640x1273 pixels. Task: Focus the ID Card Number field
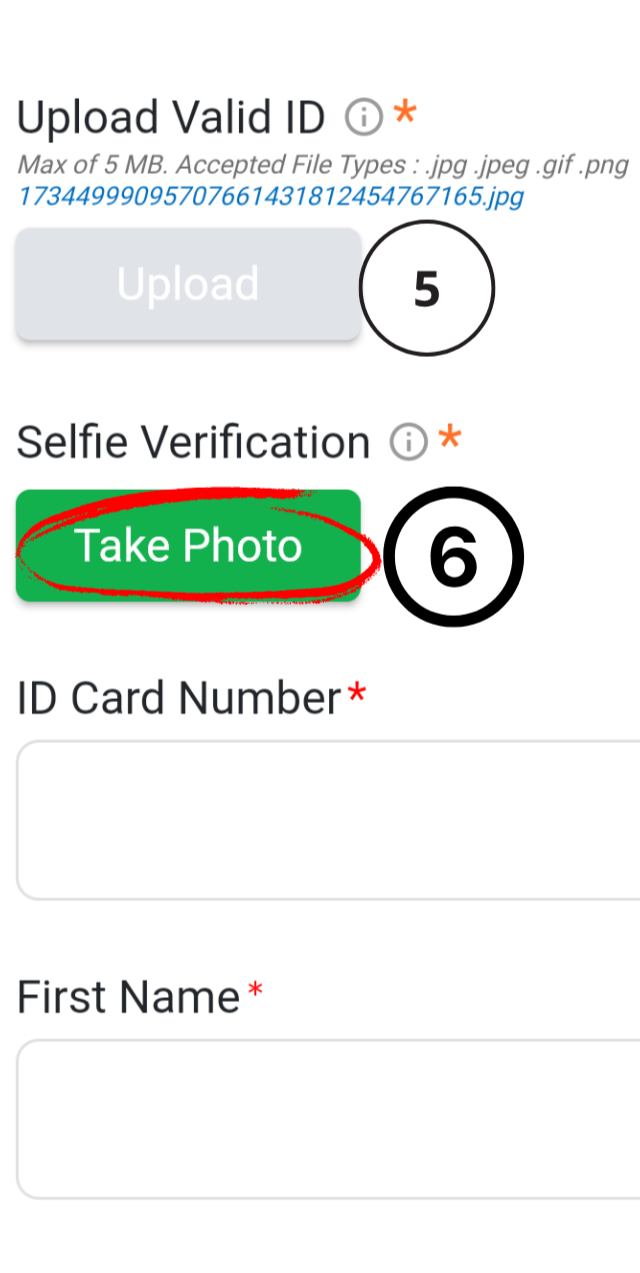(328, 820)
